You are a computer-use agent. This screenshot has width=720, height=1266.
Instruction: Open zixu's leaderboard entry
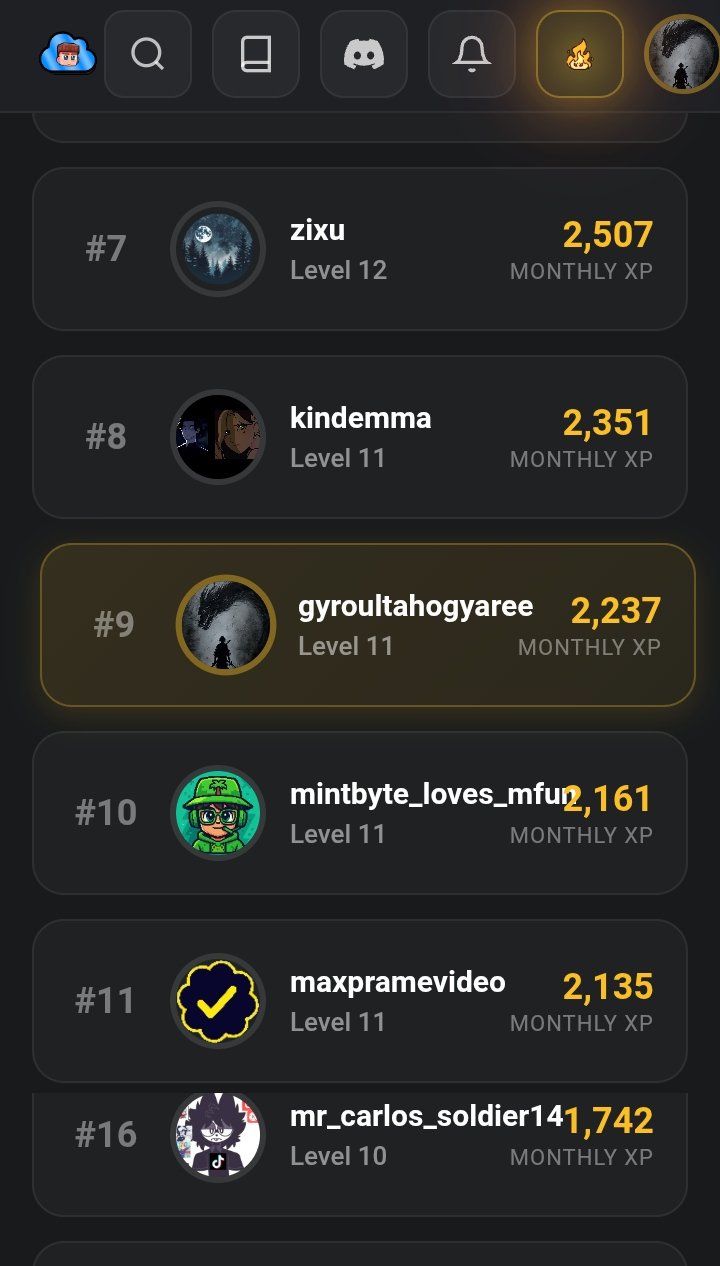point(360,249)
